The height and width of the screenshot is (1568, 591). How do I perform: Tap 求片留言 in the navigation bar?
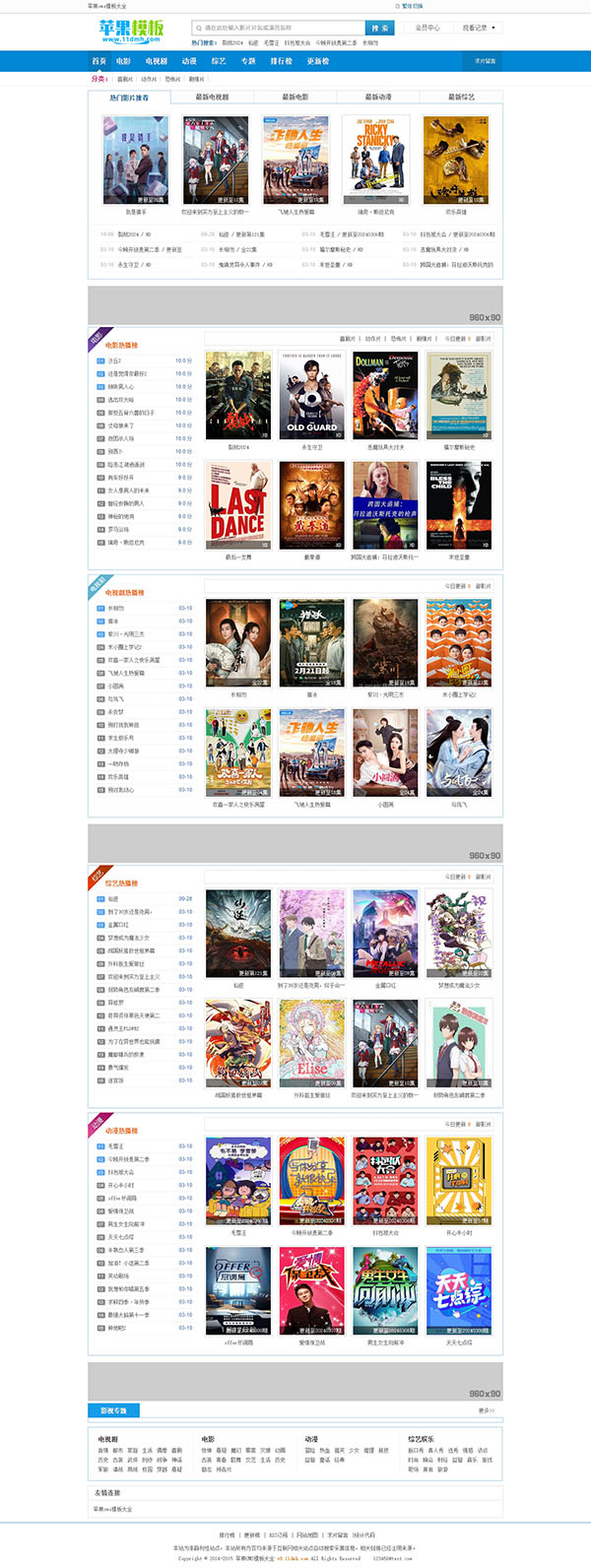[x=486, y=61]
